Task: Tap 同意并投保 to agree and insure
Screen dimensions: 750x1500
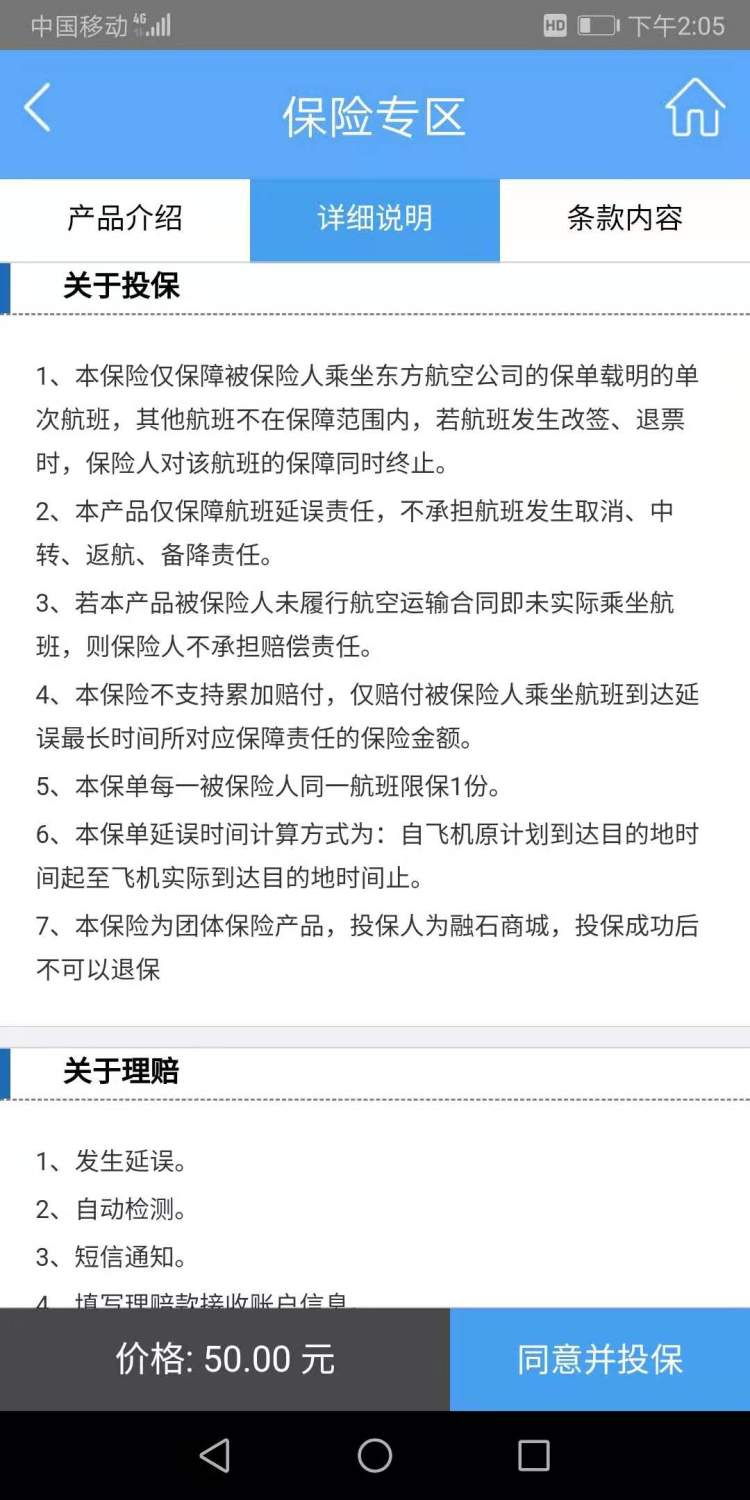Action: (600, 1359)
